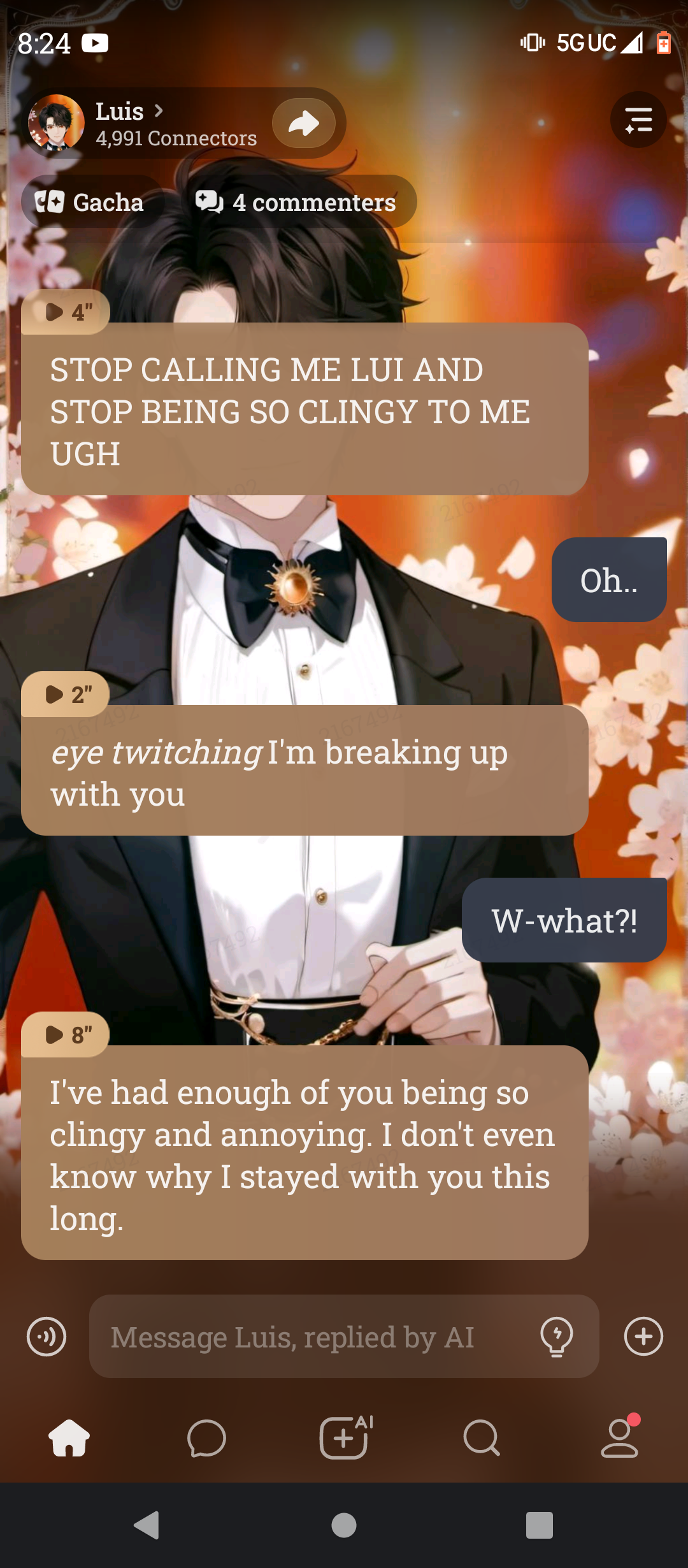The image size is (688, 1568).
Task: Play the 4-second voice message
Action: click(x=66, y=312)
